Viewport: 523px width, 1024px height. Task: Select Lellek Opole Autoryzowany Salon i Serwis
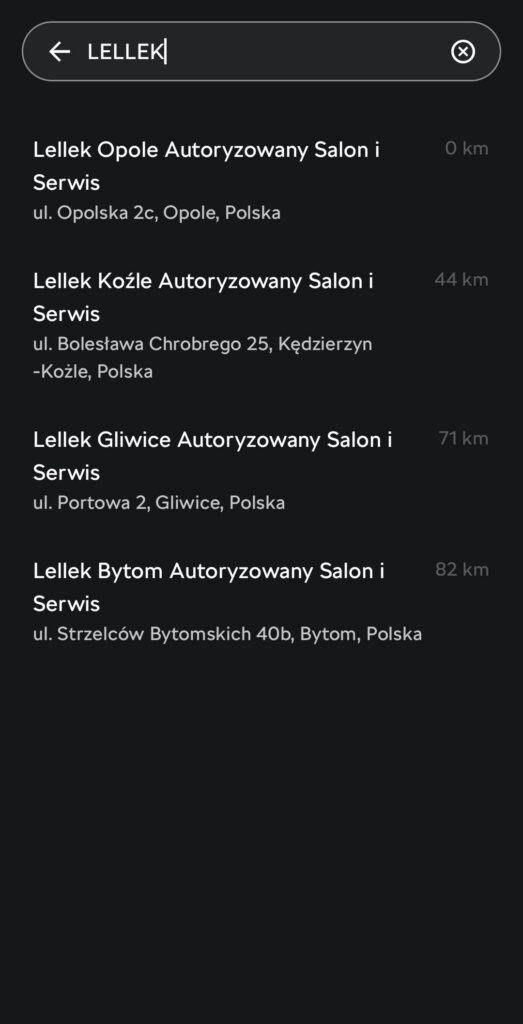point(261,180)
